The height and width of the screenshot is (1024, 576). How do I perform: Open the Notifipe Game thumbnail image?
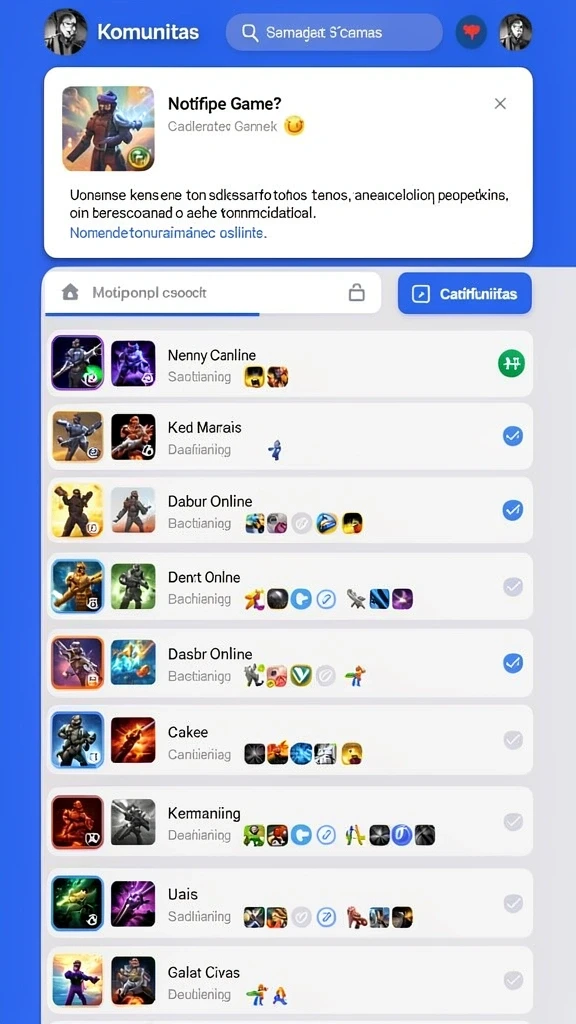coord(108,129)
